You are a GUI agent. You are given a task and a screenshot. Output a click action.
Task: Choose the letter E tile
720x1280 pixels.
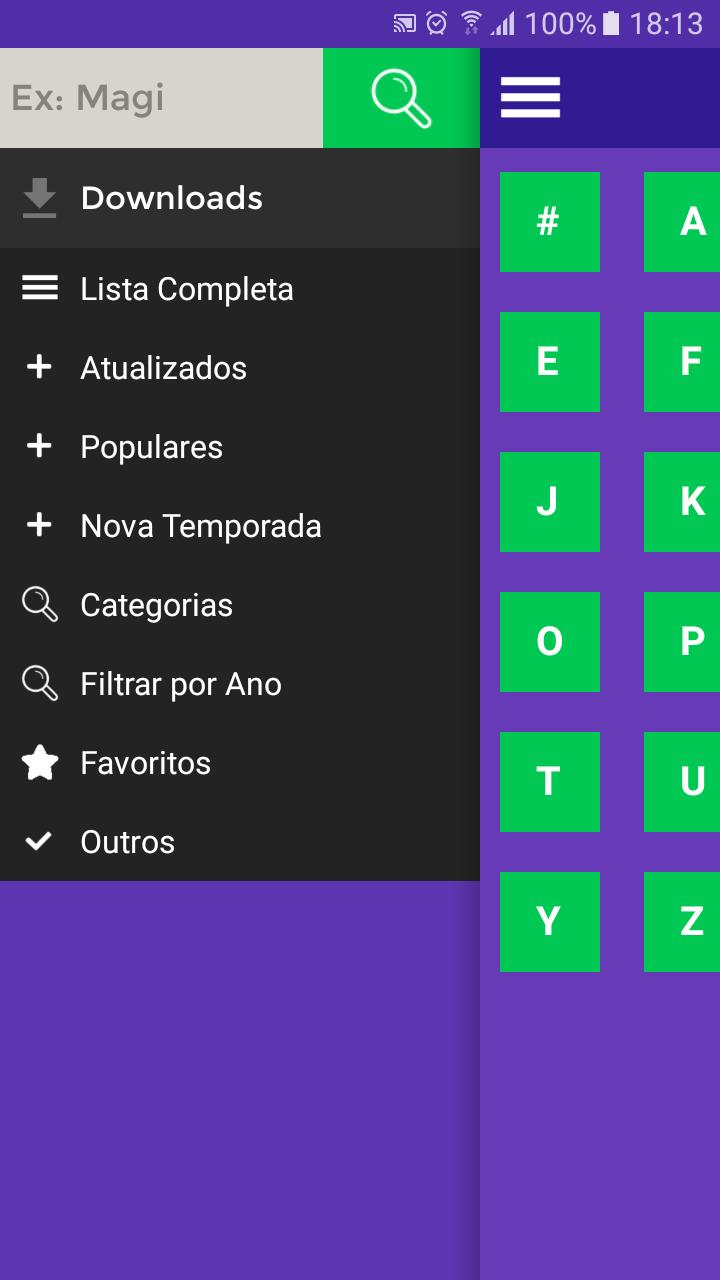[549, 362]
